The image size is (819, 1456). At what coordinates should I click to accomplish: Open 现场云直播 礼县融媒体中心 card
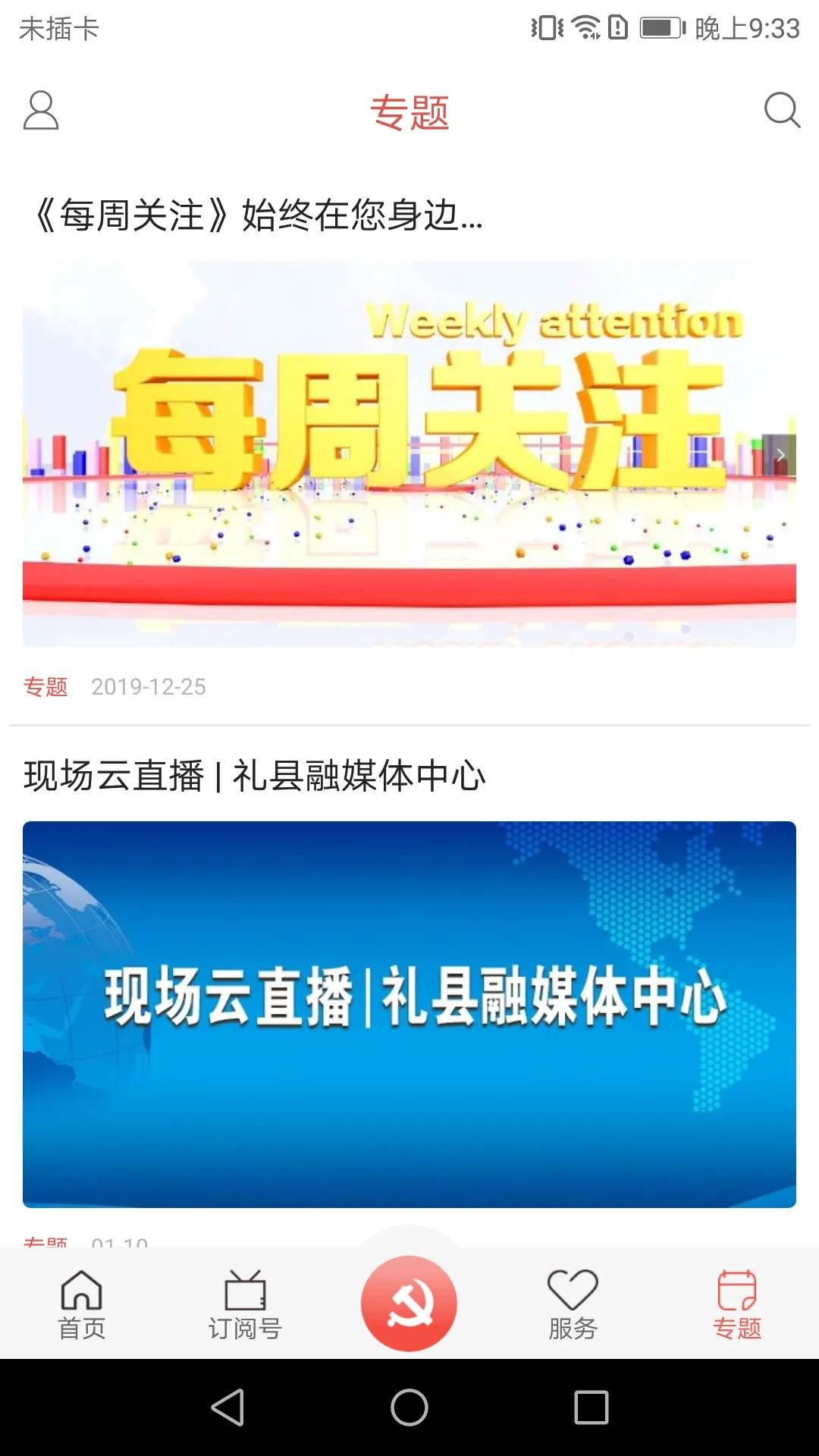(x=409, y=1014)
